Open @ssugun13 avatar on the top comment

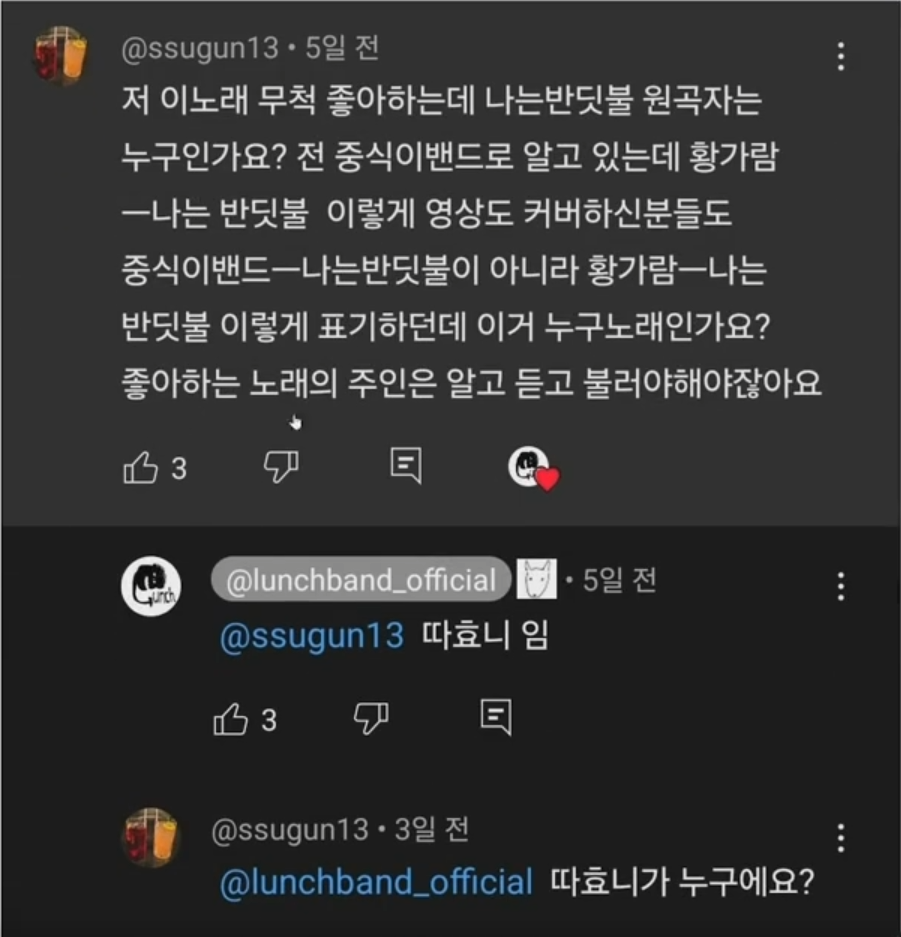[x=62, y=56]
